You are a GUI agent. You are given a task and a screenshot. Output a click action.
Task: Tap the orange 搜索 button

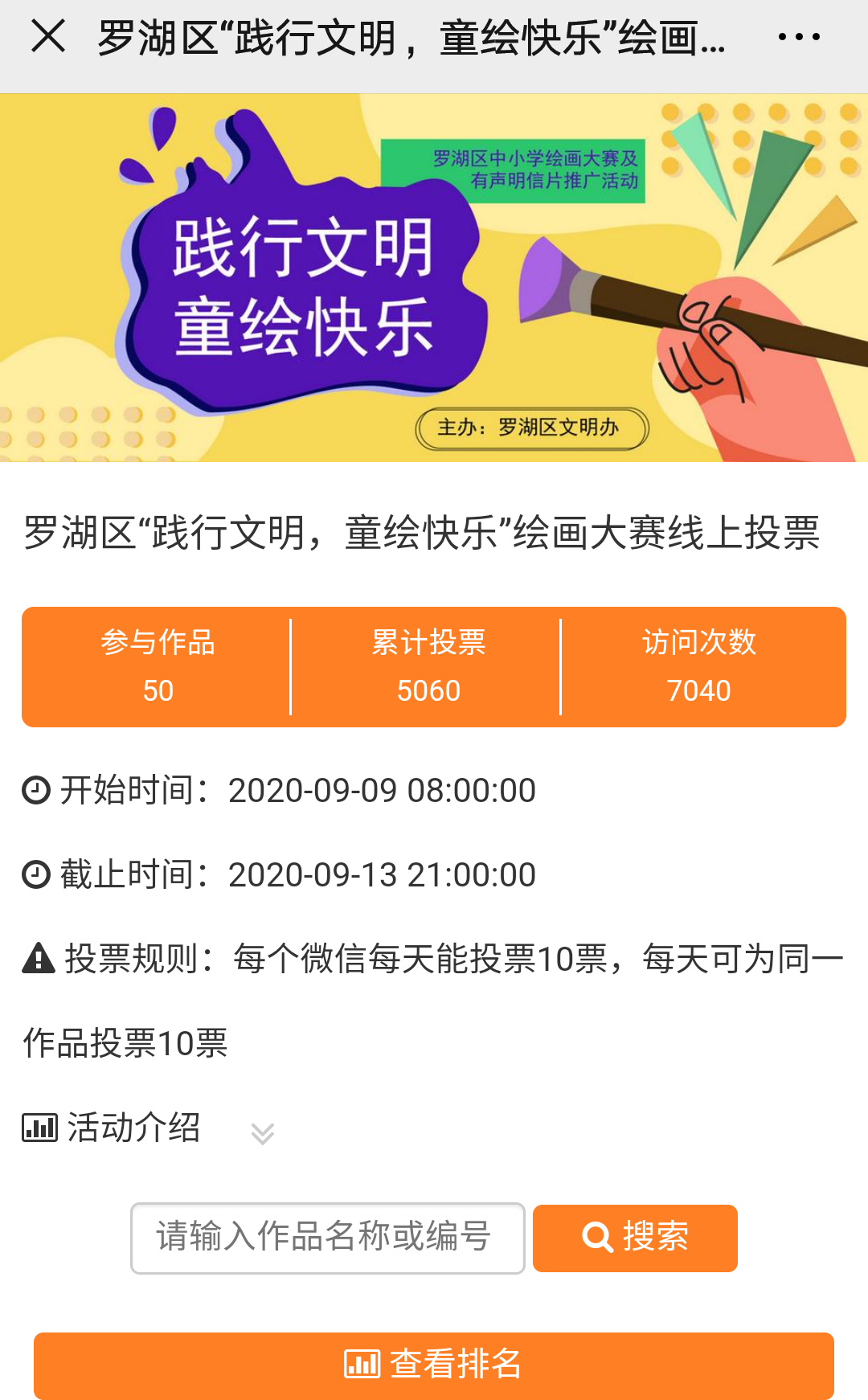click(635, 1238)
